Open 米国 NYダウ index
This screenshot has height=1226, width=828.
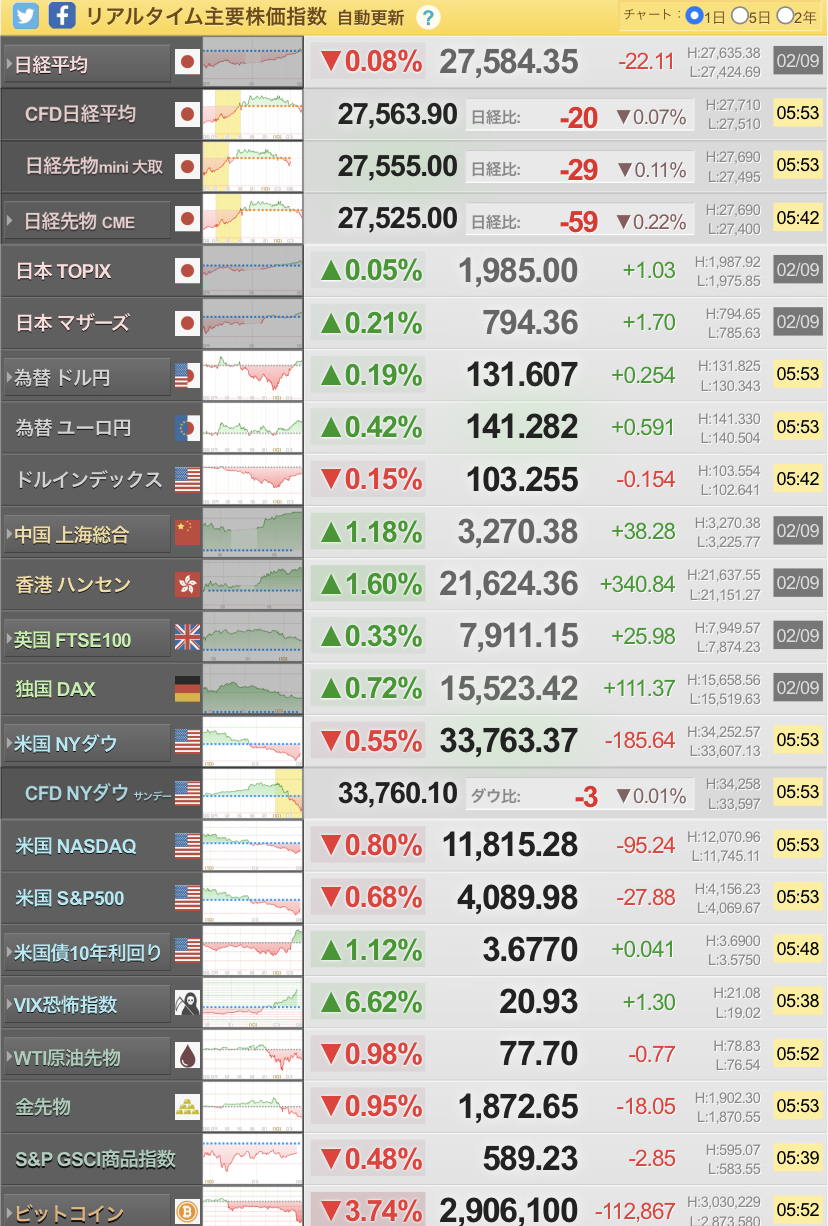[88, 743]
